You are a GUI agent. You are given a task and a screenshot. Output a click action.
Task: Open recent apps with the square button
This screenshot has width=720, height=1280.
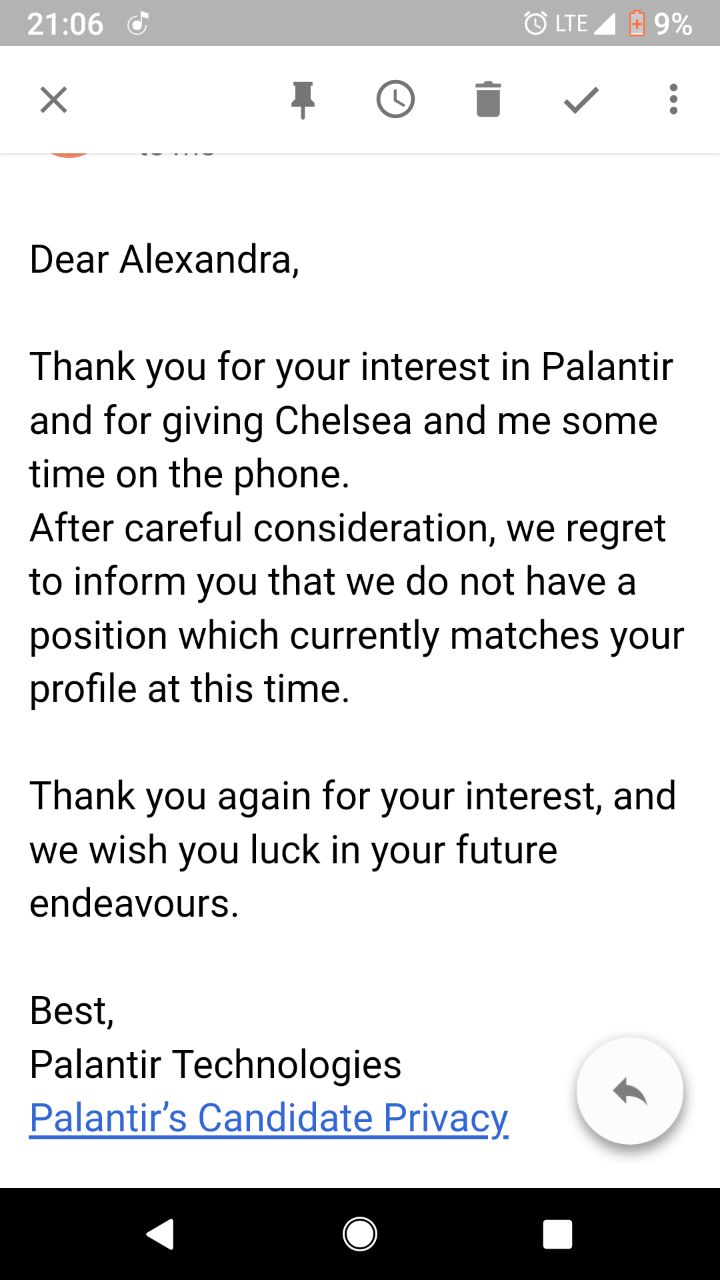point(557,1234)
